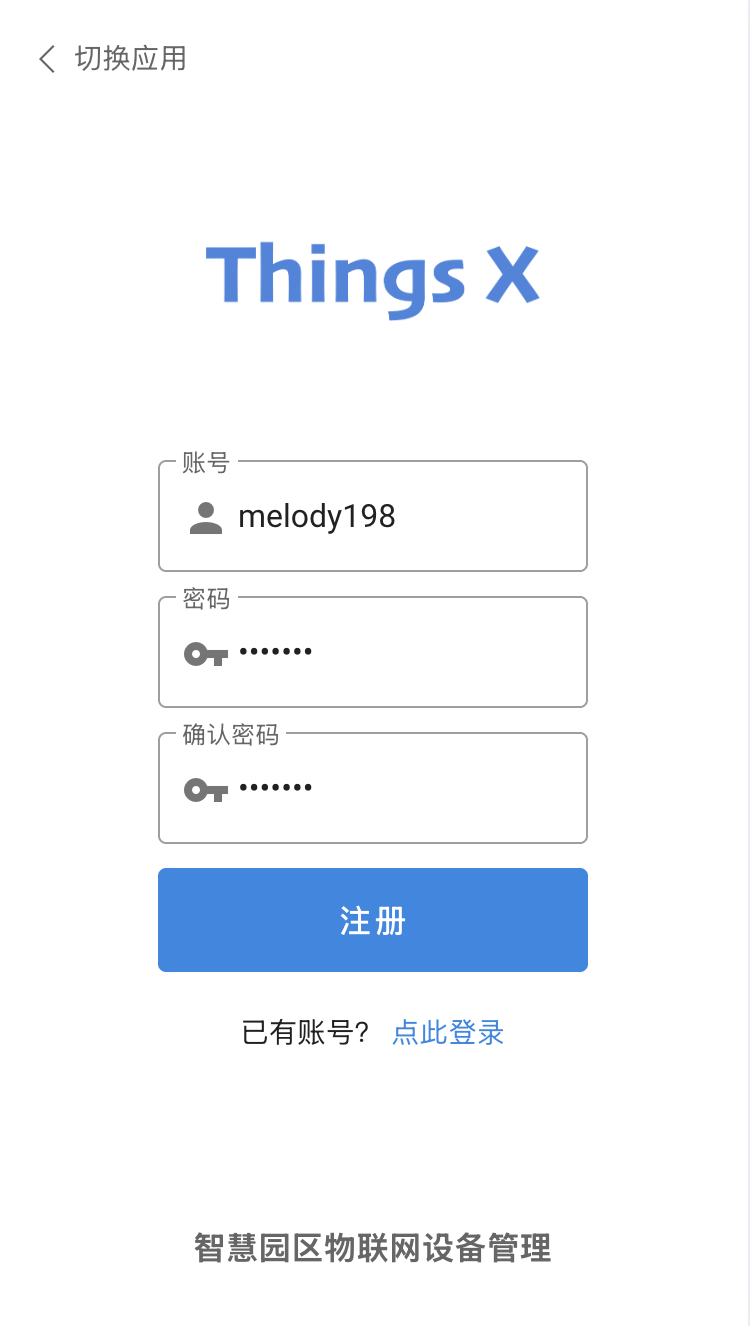750x1326 pixels.
Task: Select the 确认密码 confirm password field
Action: (x=373, y=788)
